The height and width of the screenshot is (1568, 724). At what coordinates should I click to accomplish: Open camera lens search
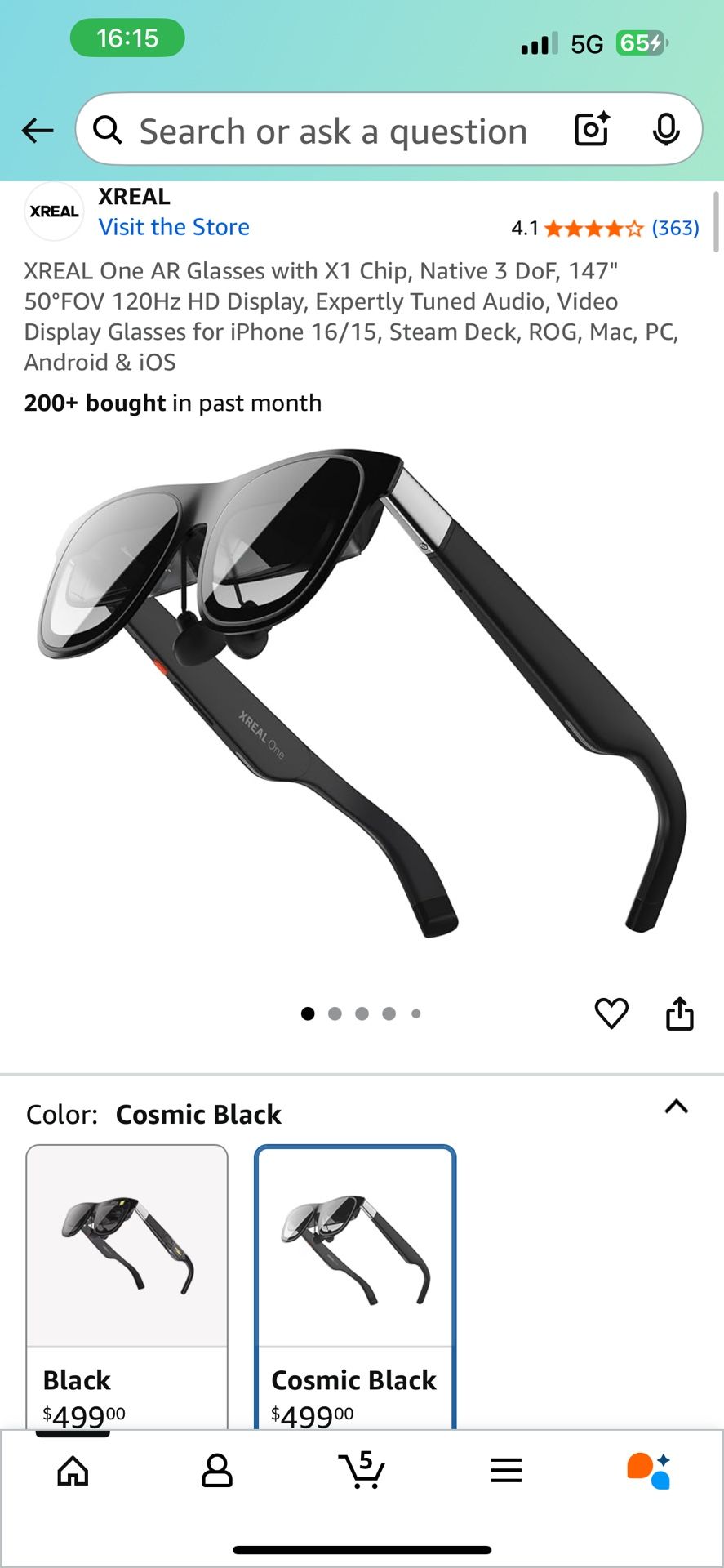[x=592, y=130]
